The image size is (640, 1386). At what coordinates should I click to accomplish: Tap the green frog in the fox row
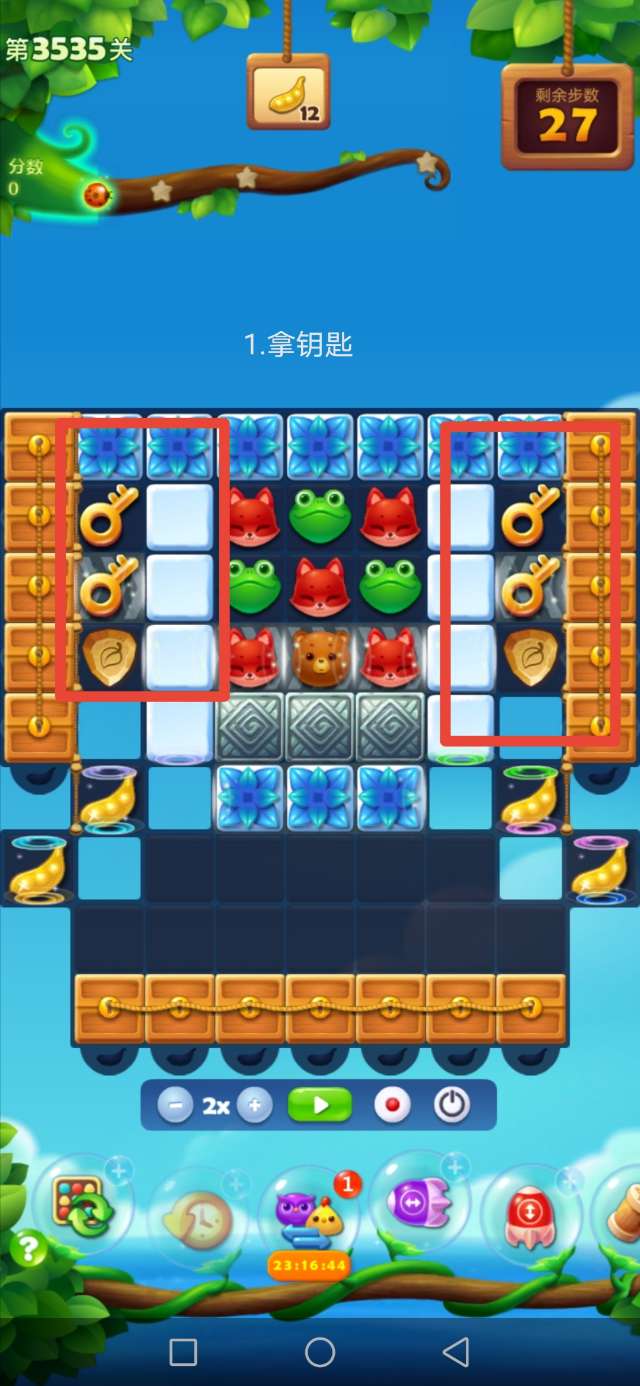[x=320, y=516]
